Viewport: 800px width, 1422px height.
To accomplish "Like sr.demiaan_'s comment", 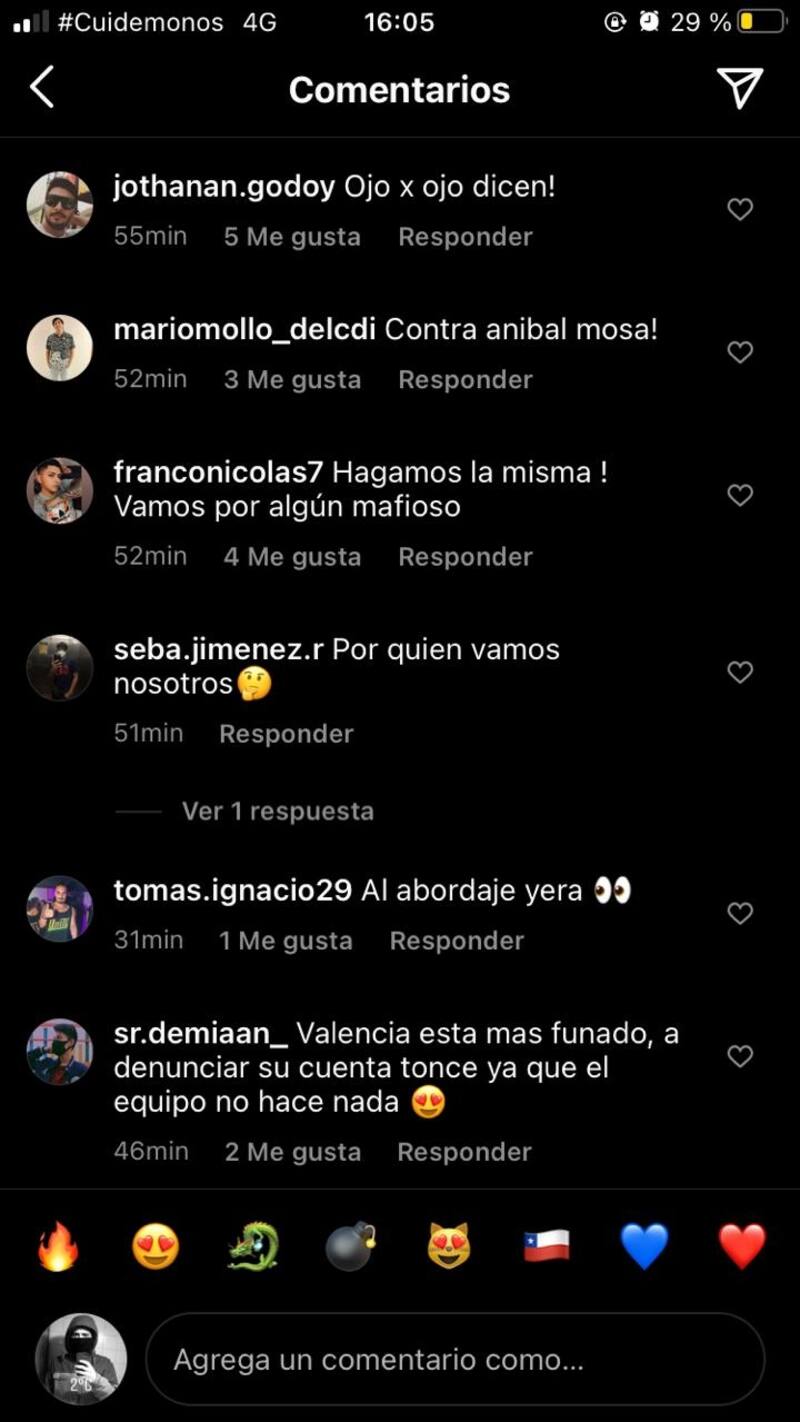I will (x=739, y=1056).
